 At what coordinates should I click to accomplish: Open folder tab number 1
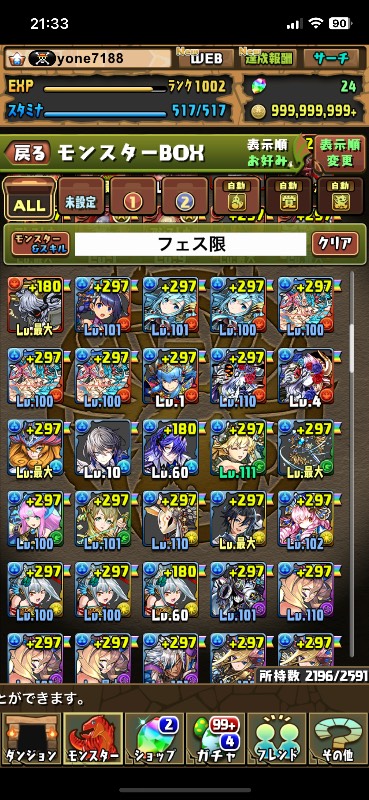coord(133,197)
